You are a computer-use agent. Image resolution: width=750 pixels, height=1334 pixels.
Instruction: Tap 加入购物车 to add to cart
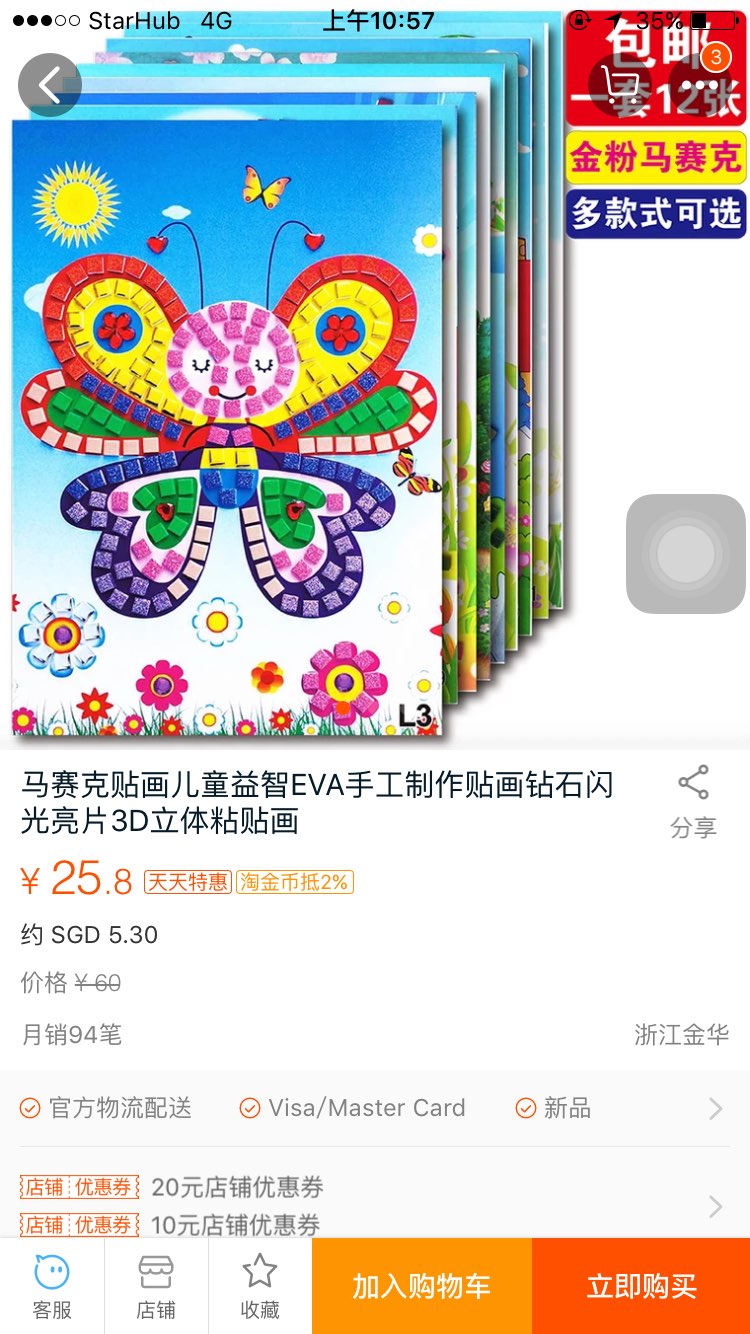421,1286
